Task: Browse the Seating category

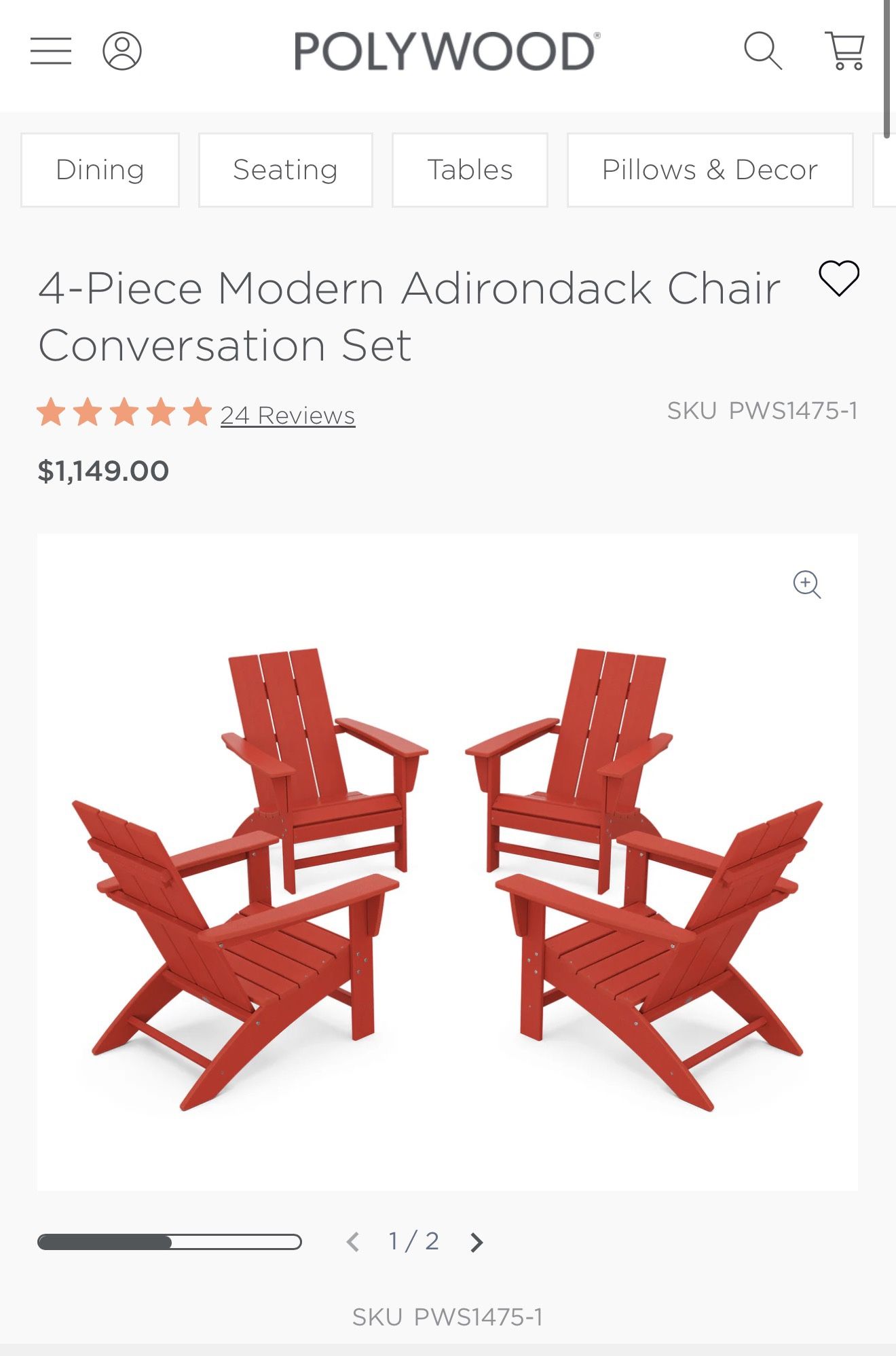Action: tap(285, 170)
